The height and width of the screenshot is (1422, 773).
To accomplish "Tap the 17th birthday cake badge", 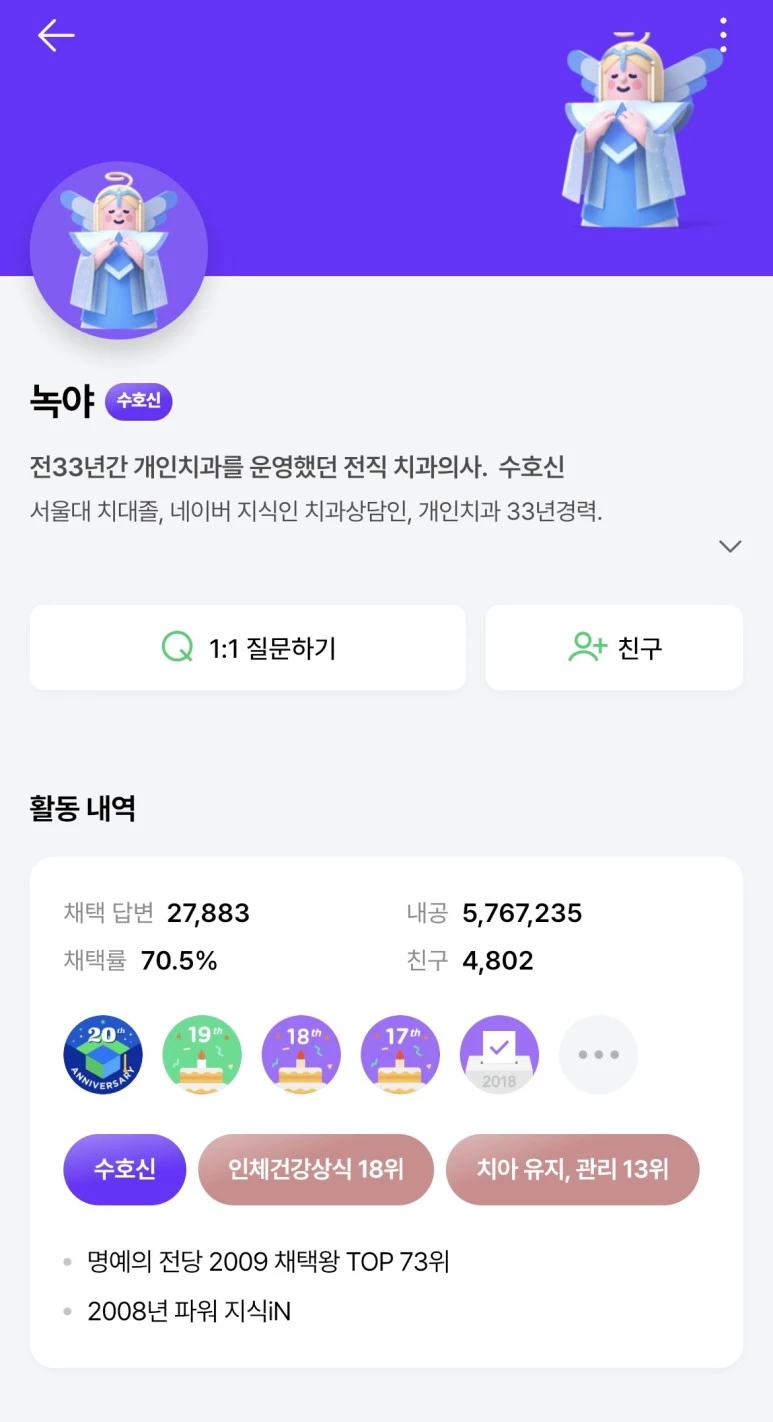I will click(400, 1055).
